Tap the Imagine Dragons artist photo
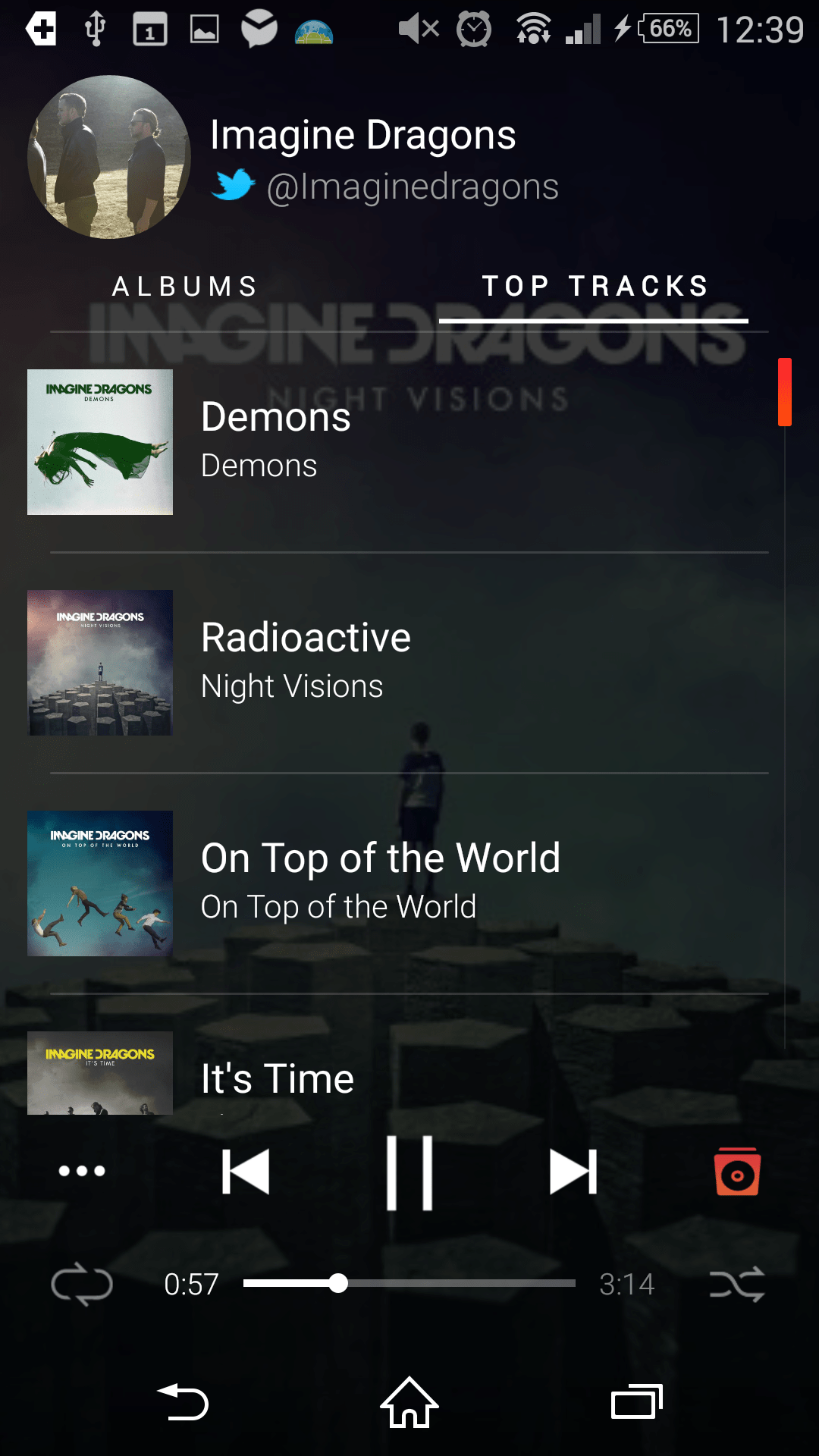This screenshot has width=819, height=1456. [x=109, y=157]
